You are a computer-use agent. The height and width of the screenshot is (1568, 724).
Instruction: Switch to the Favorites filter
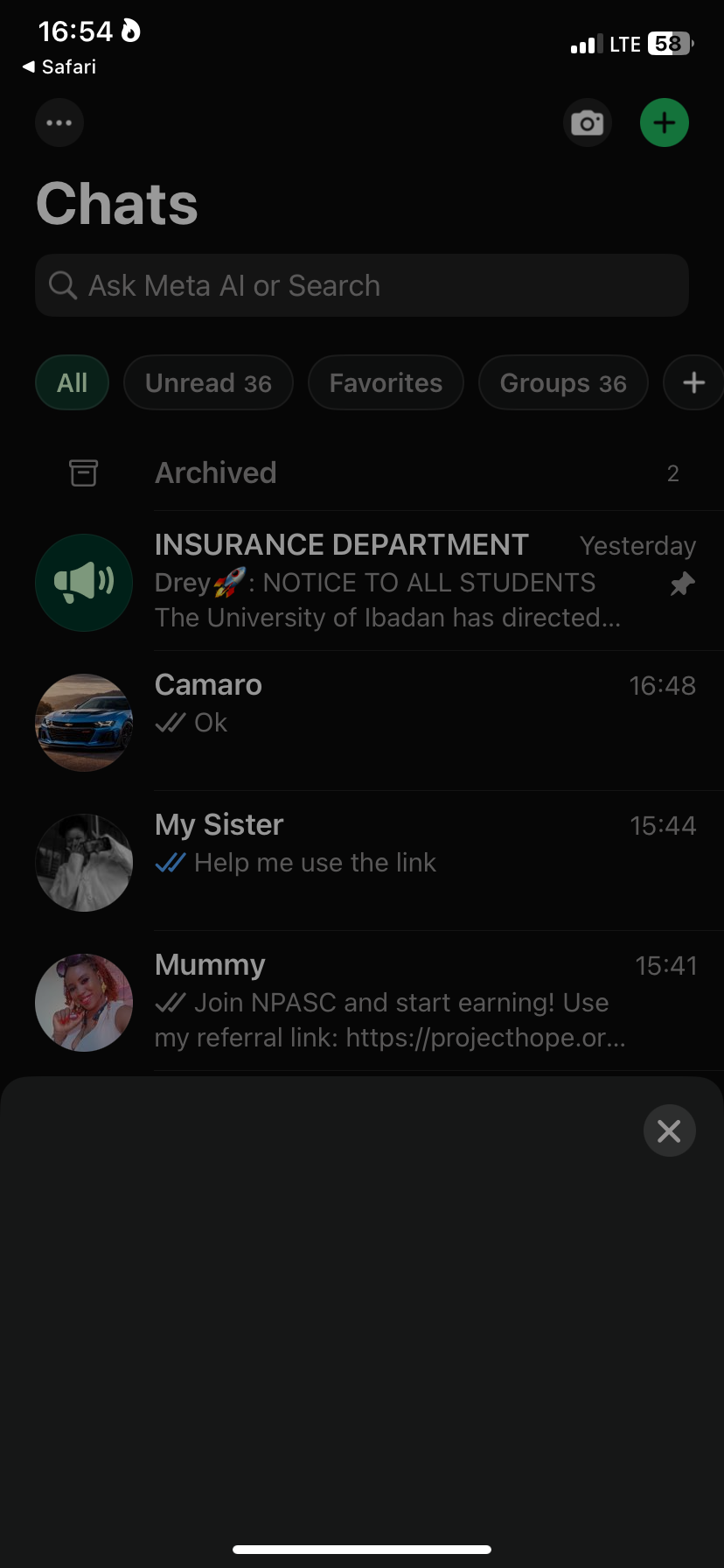pos(386,382)
